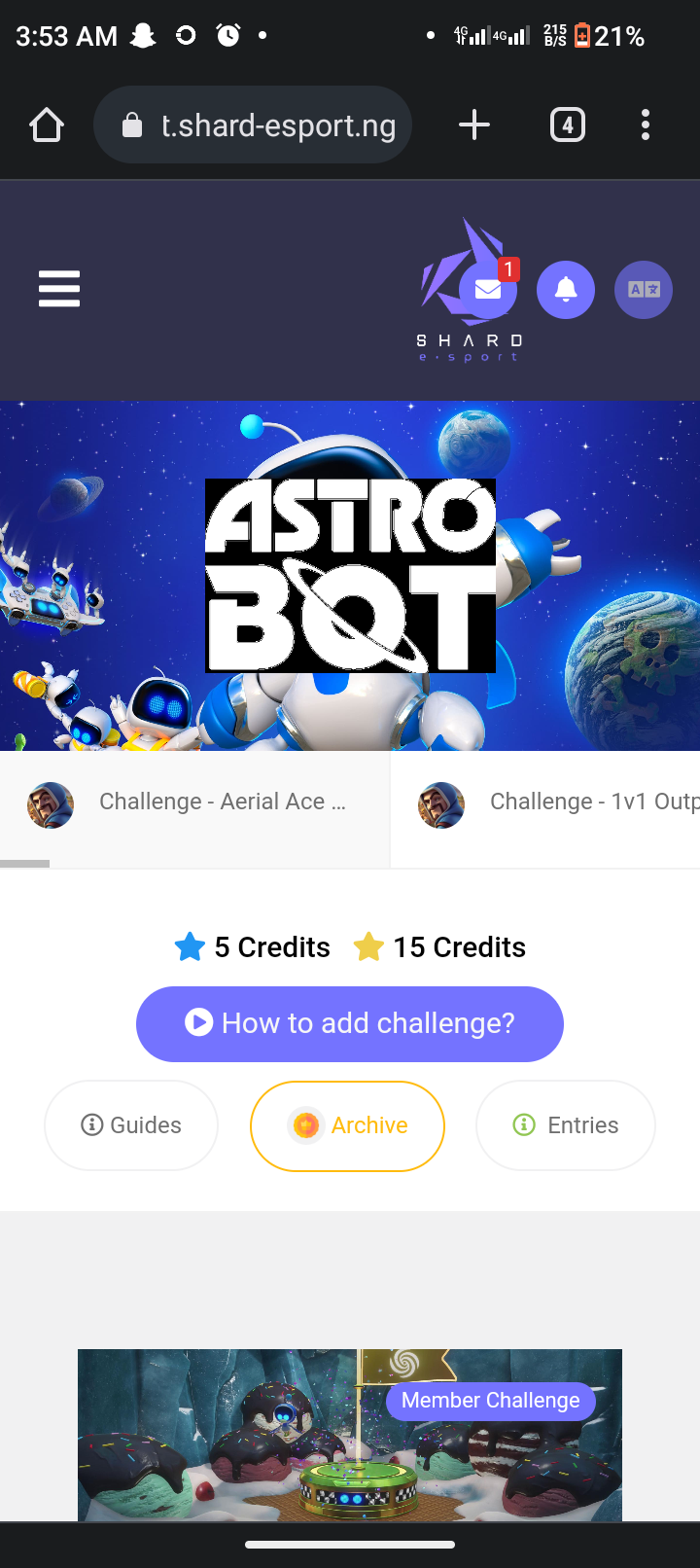This screenshot has width=700, height=1568.
Task: Open the hamburger site menu
Action: (x=59, y=289)
